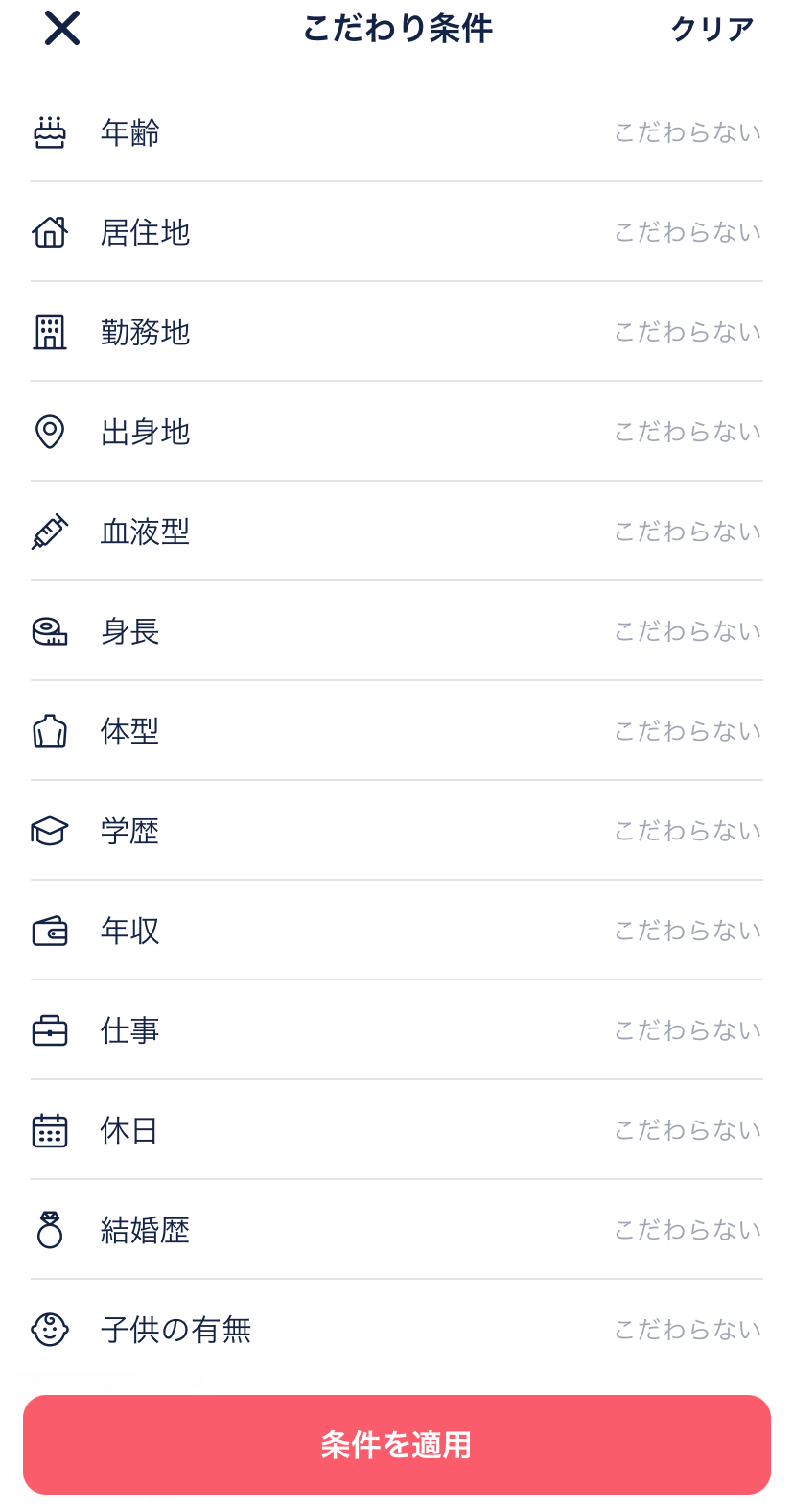This screenshot has height=1512, width=793.
Task: Open the 子供の有無 filter
Action: (x=397, y=1330)
